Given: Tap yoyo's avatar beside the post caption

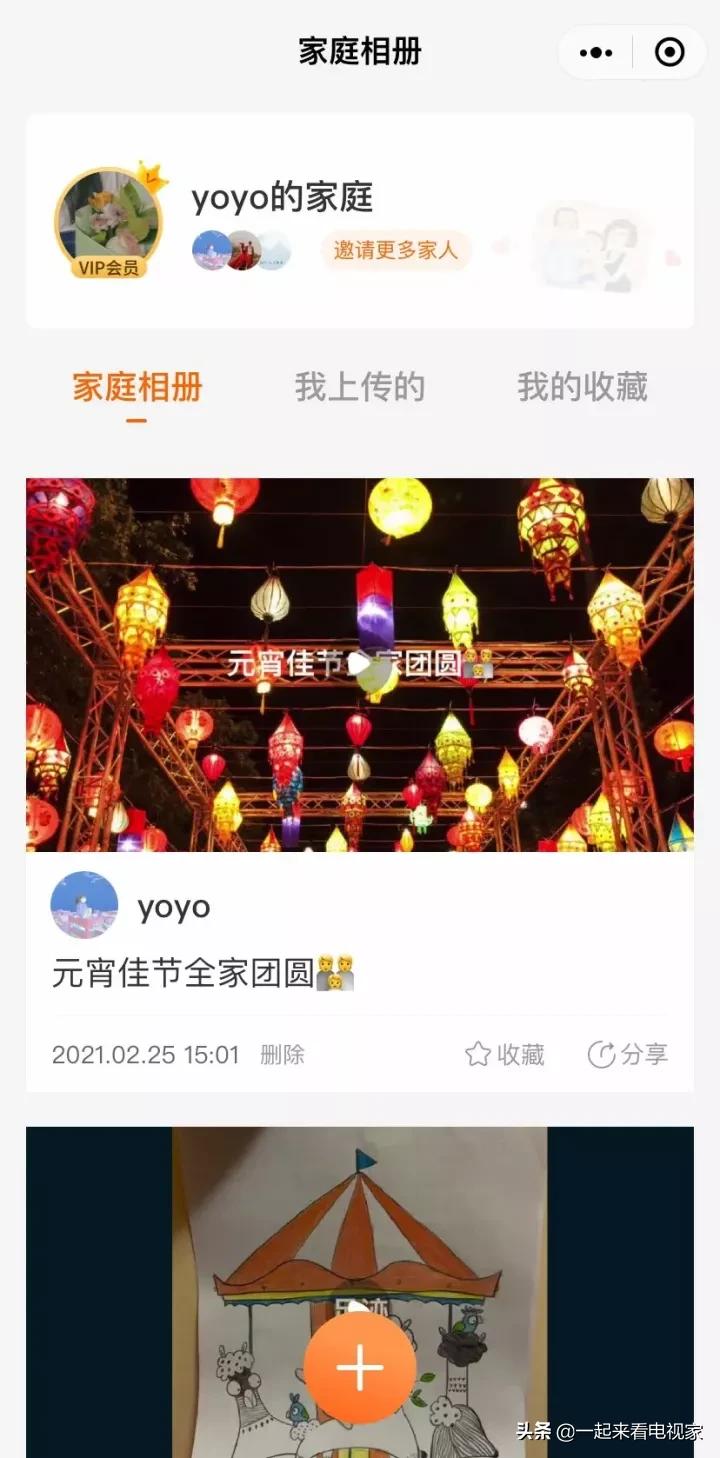Looking at the screenshot, I should coord(85,906).
